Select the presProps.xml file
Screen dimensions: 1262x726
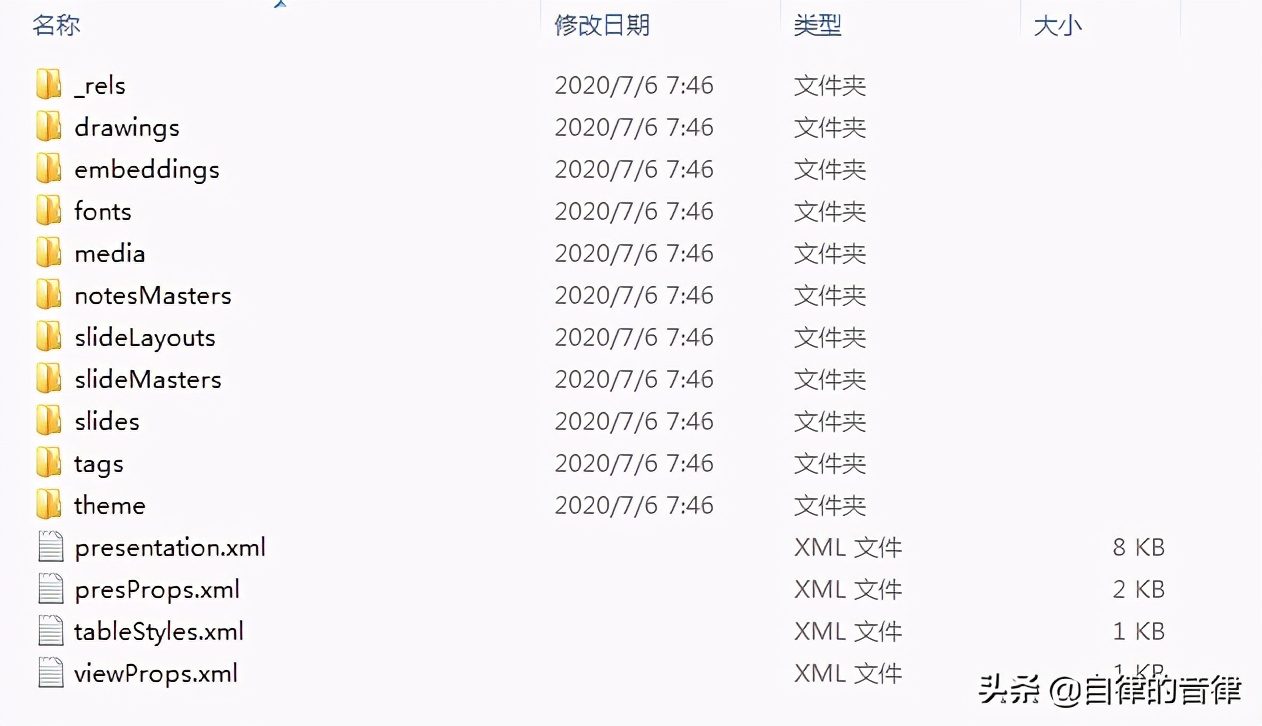(x=156, y=590)
